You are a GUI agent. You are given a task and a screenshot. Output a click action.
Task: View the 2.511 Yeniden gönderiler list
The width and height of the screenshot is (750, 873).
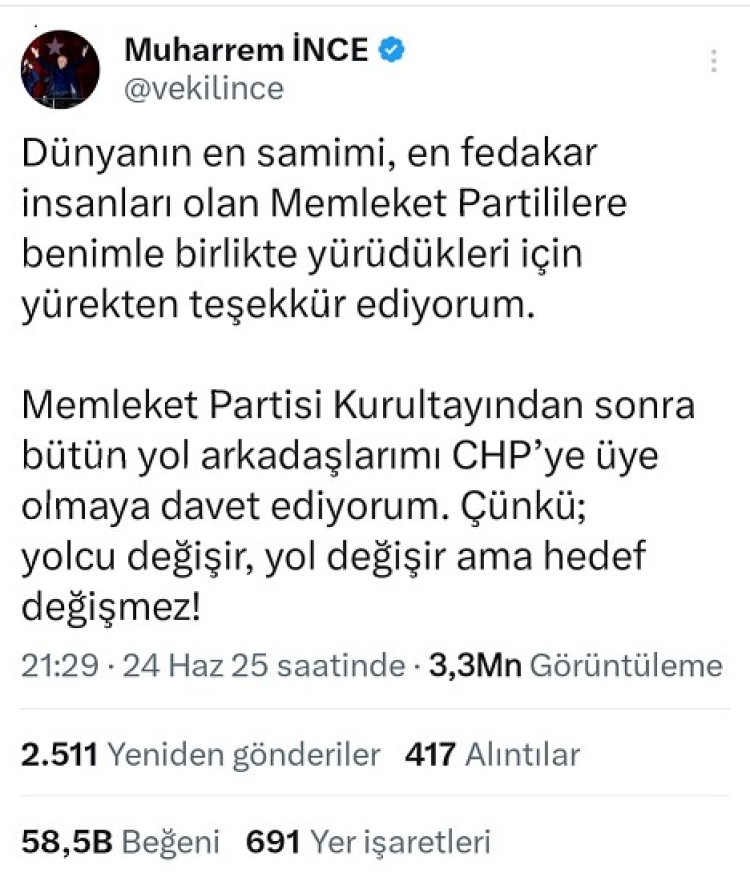pos(200,753)
